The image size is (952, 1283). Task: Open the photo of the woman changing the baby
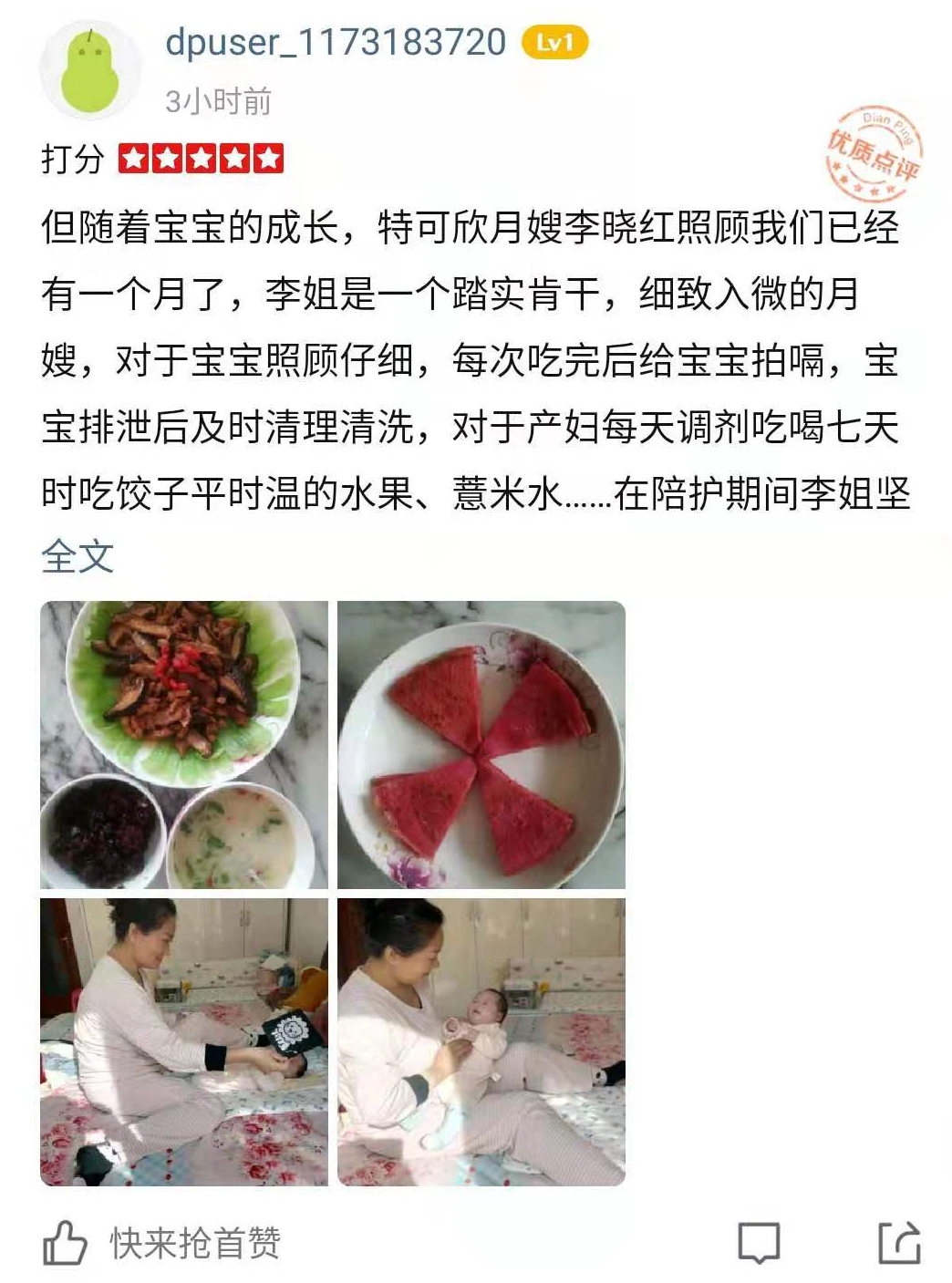coord(183,1041)
